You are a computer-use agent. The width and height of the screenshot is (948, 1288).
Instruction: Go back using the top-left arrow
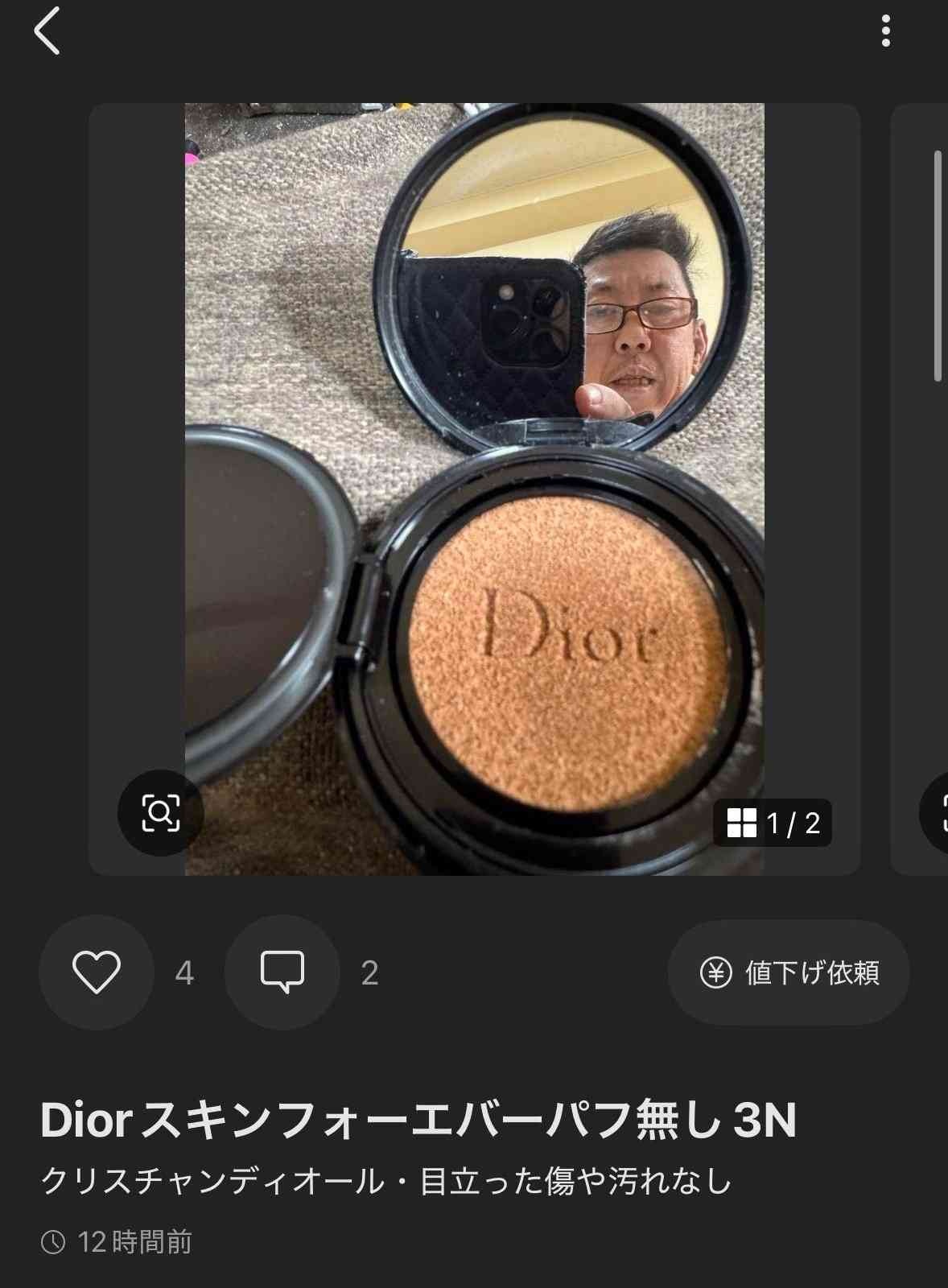click(x=47, y=31)
